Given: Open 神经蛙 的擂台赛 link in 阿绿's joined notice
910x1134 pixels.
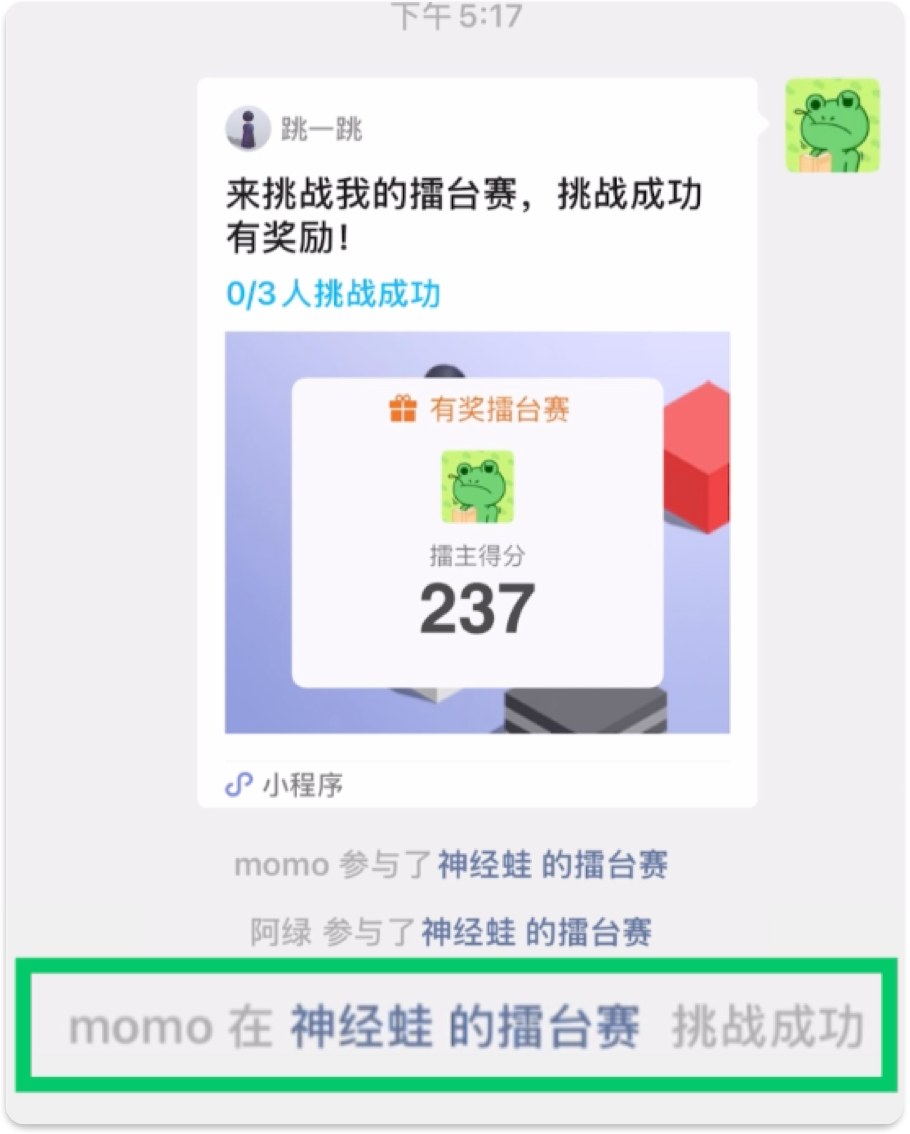Looking at the screenshot, I should [x=536, y=933].
